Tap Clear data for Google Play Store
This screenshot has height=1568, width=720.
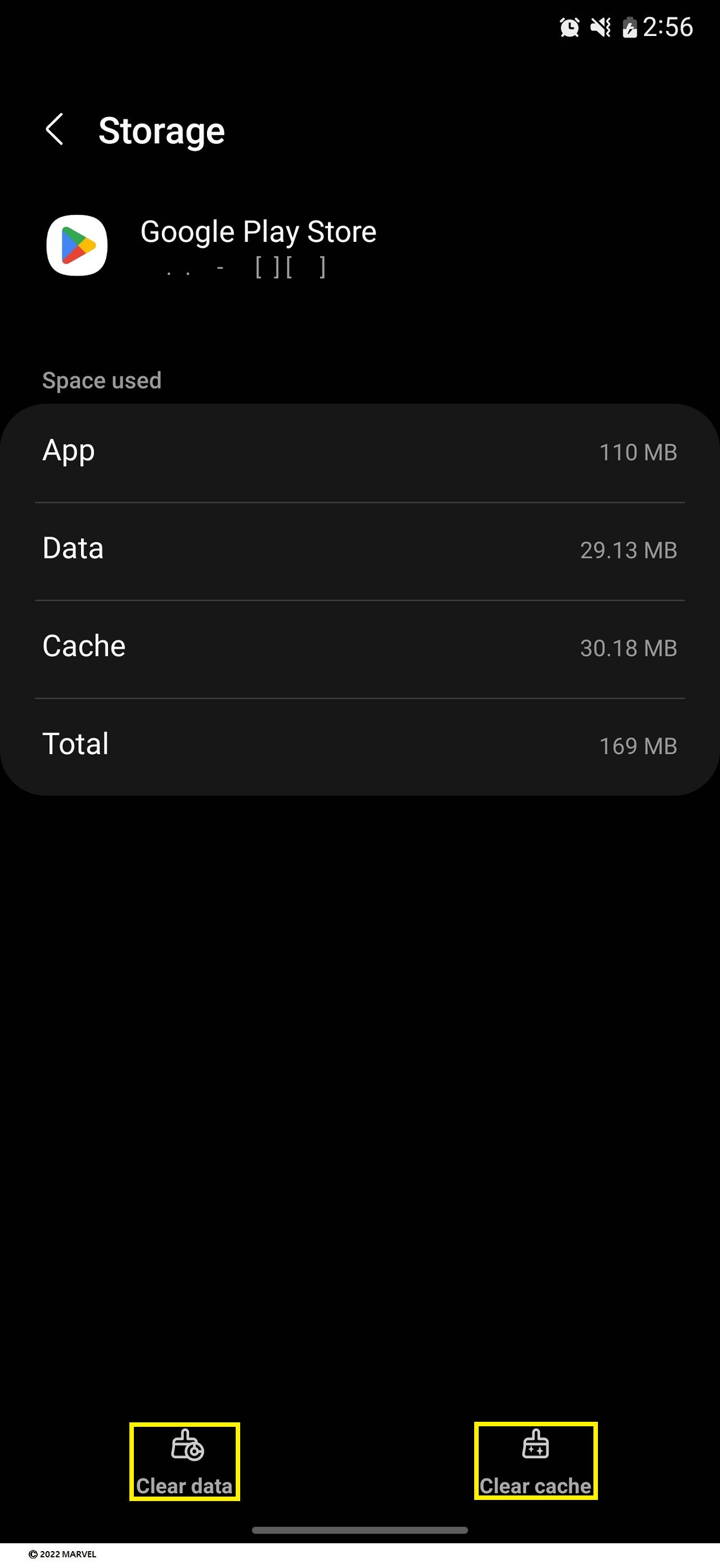click(x=184, y=1462)
